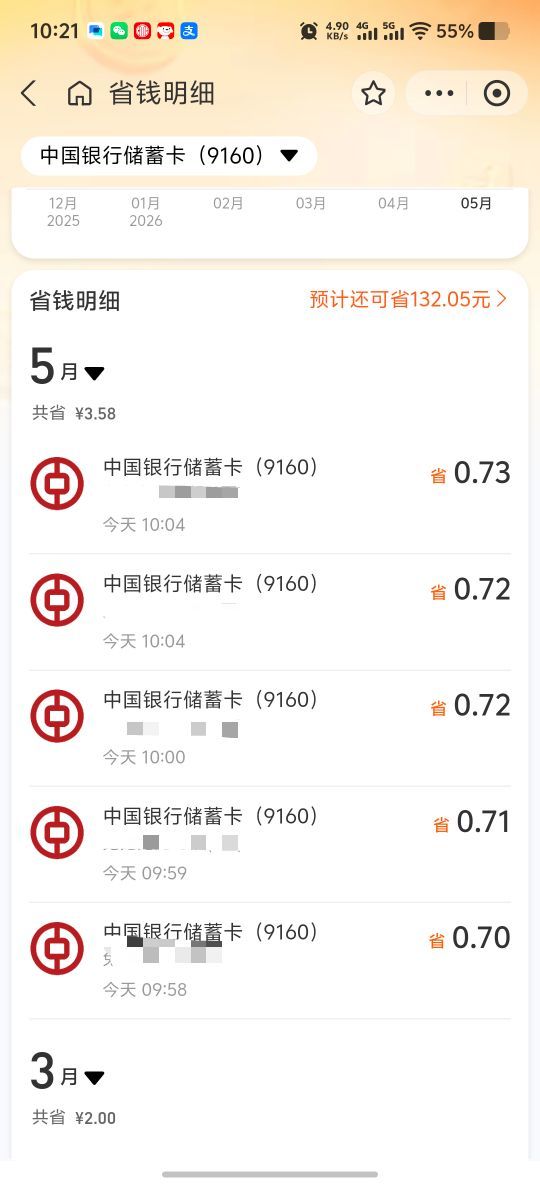Go back using the top-left arrow
540x1188 pixels.
click(28, 93)
